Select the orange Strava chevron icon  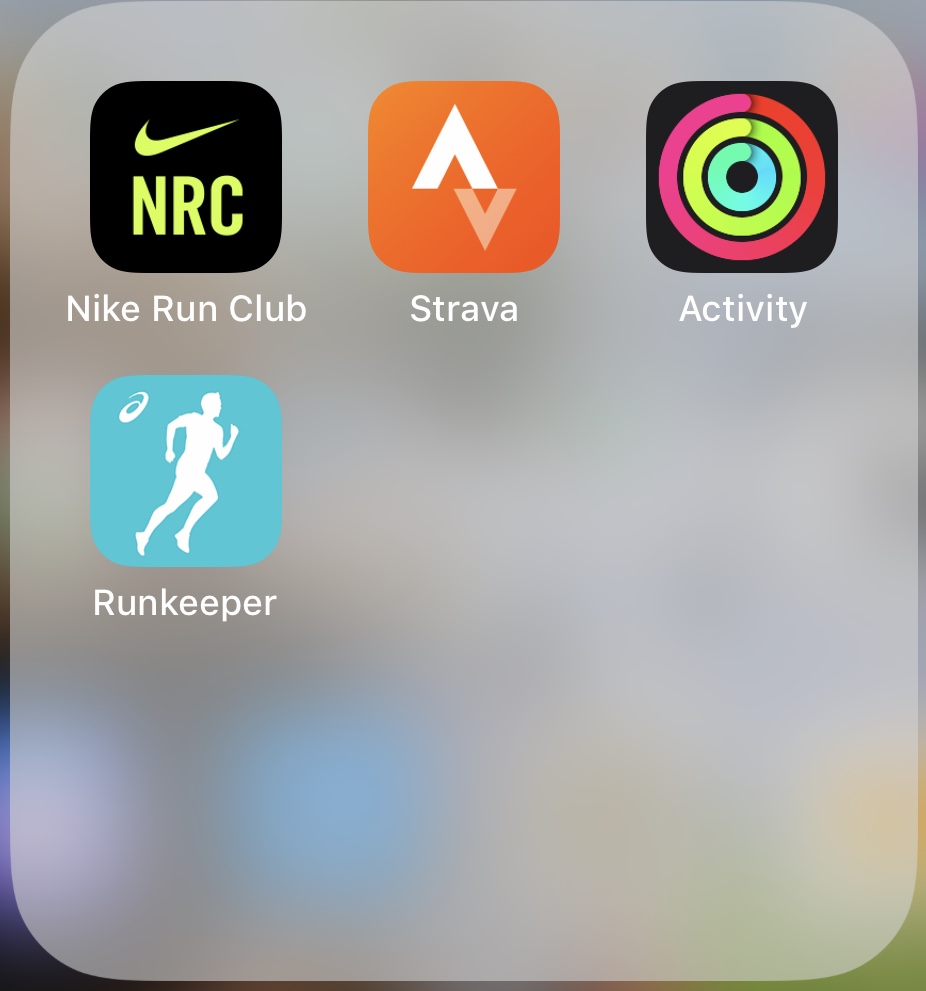click(464, 178)
